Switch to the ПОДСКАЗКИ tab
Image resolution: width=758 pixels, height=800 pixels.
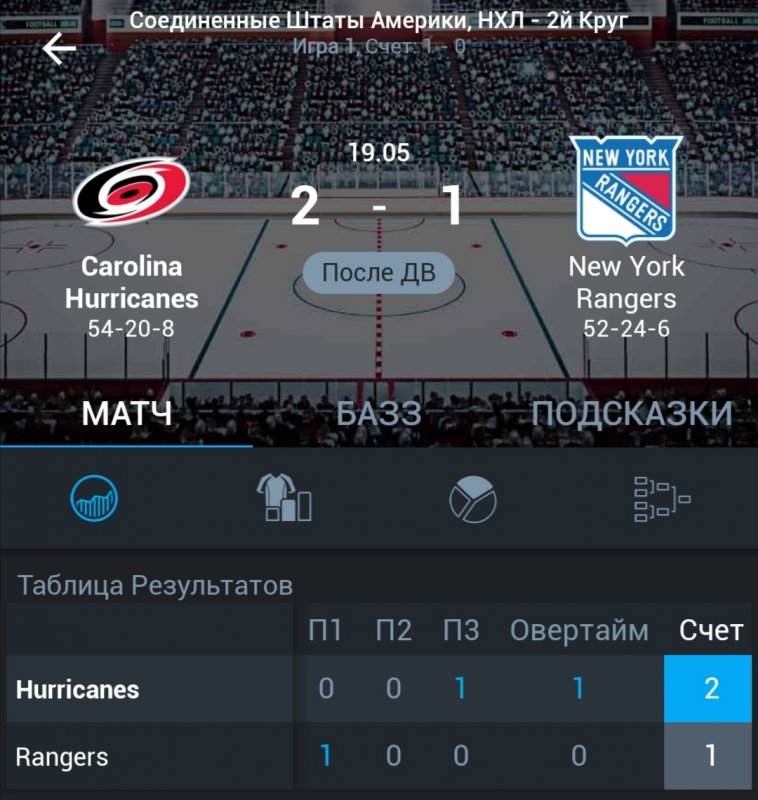631,414
